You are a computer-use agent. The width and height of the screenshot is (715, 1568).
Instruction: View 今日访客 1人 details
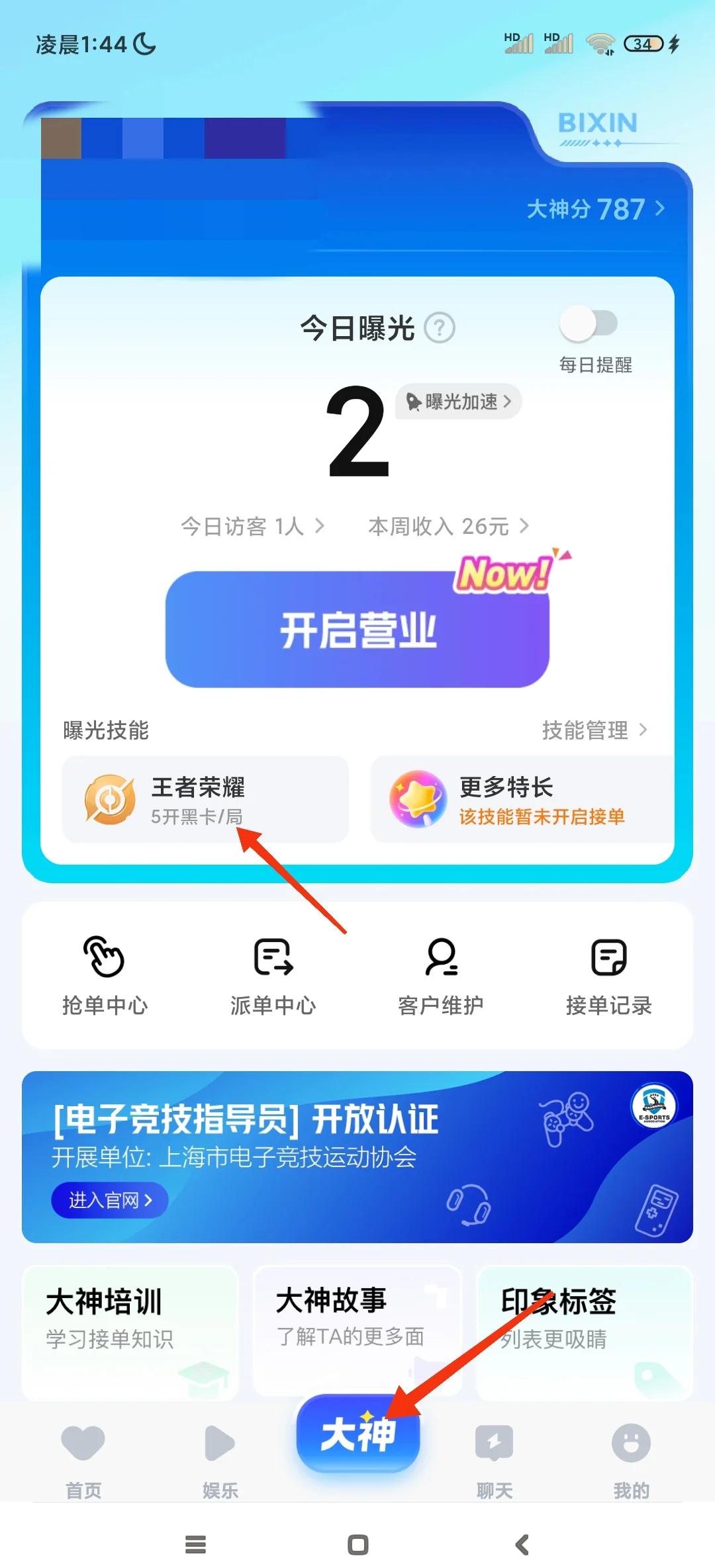252,527
